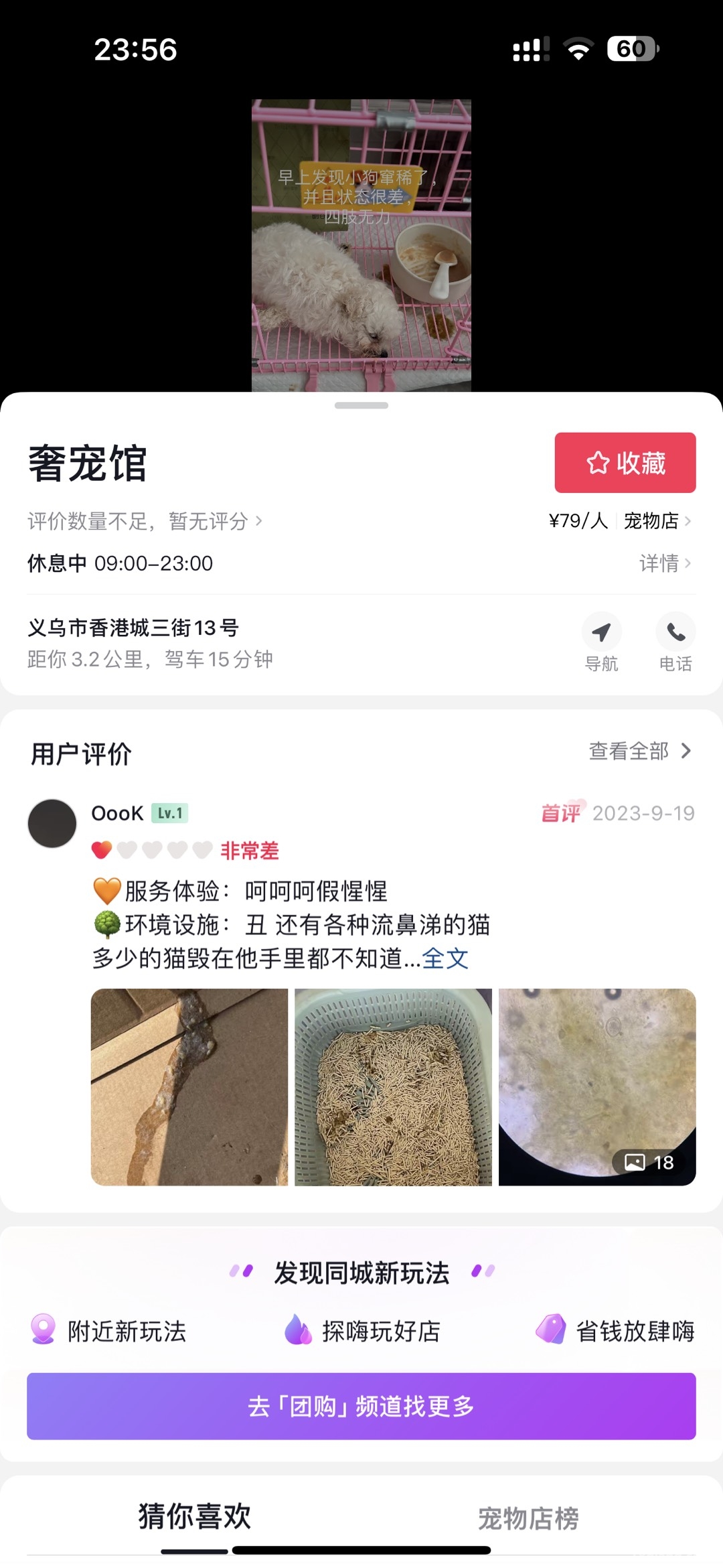
Task: Open rating info for 评价数量不足
Action: tap(145, 521)
